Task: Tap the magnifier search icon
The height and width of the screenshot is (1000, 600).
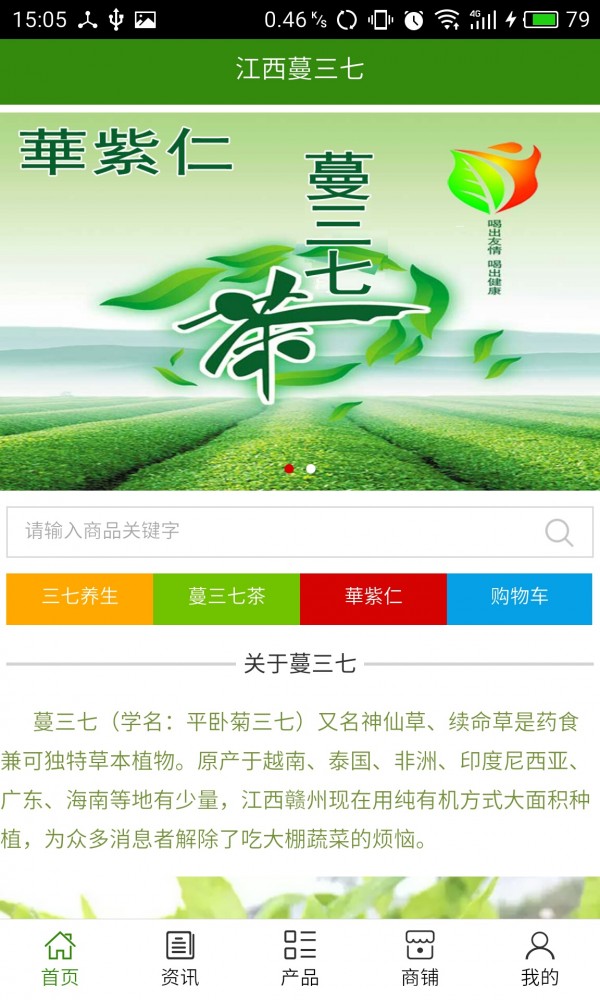Action: [559, 532]
